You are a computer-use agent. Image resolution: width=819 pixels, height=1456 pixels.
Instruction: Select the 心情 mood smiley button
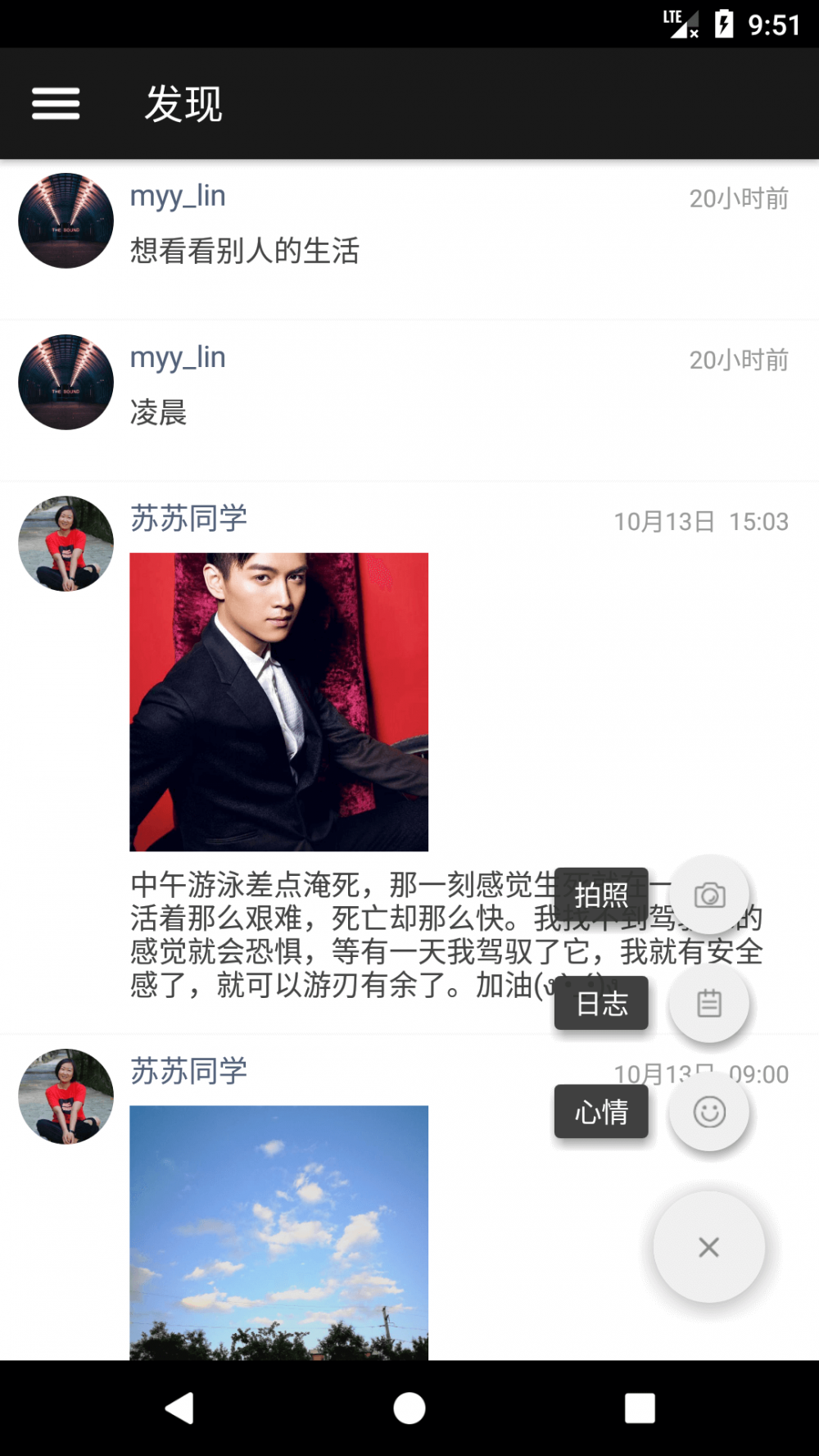(709, 1112)
